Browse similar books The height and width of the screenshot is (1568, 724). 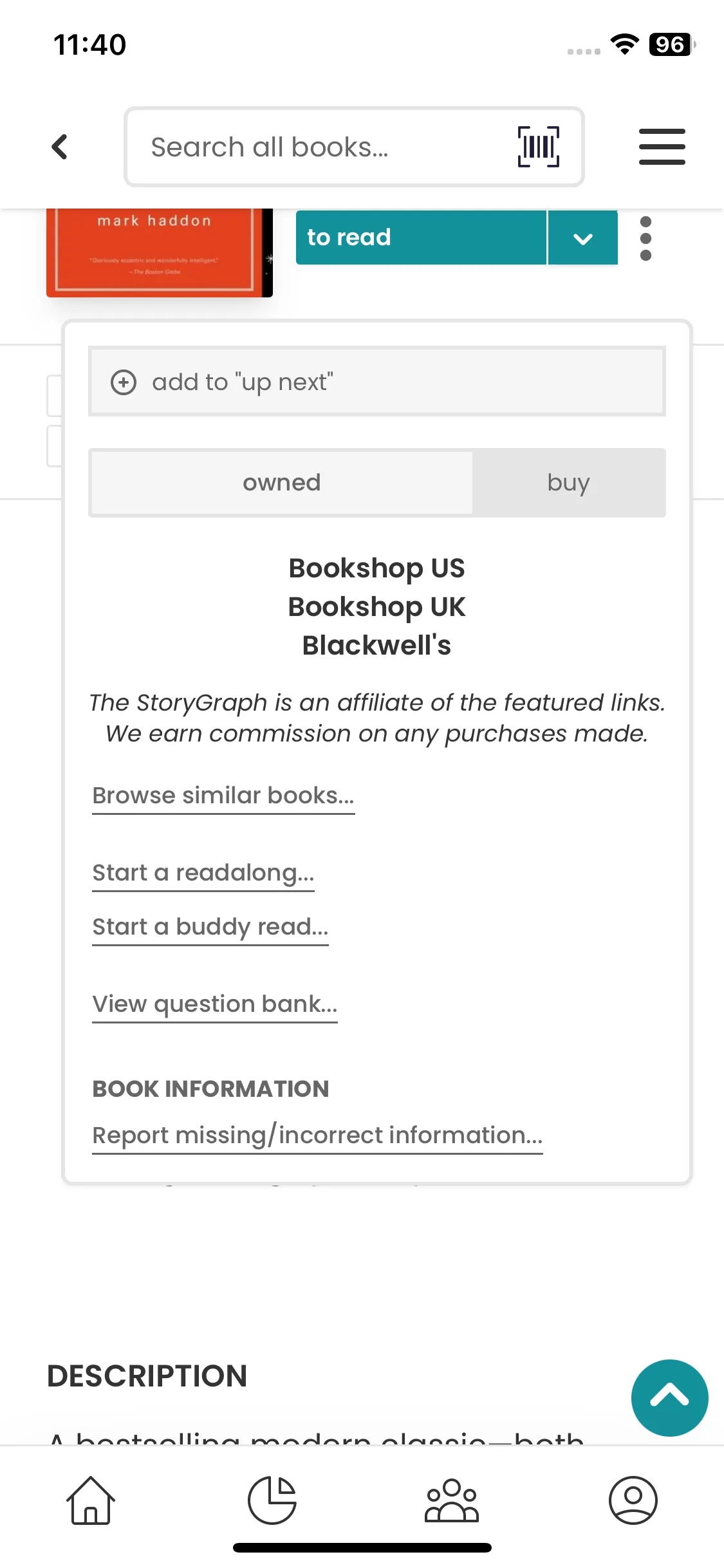(223, 796)
